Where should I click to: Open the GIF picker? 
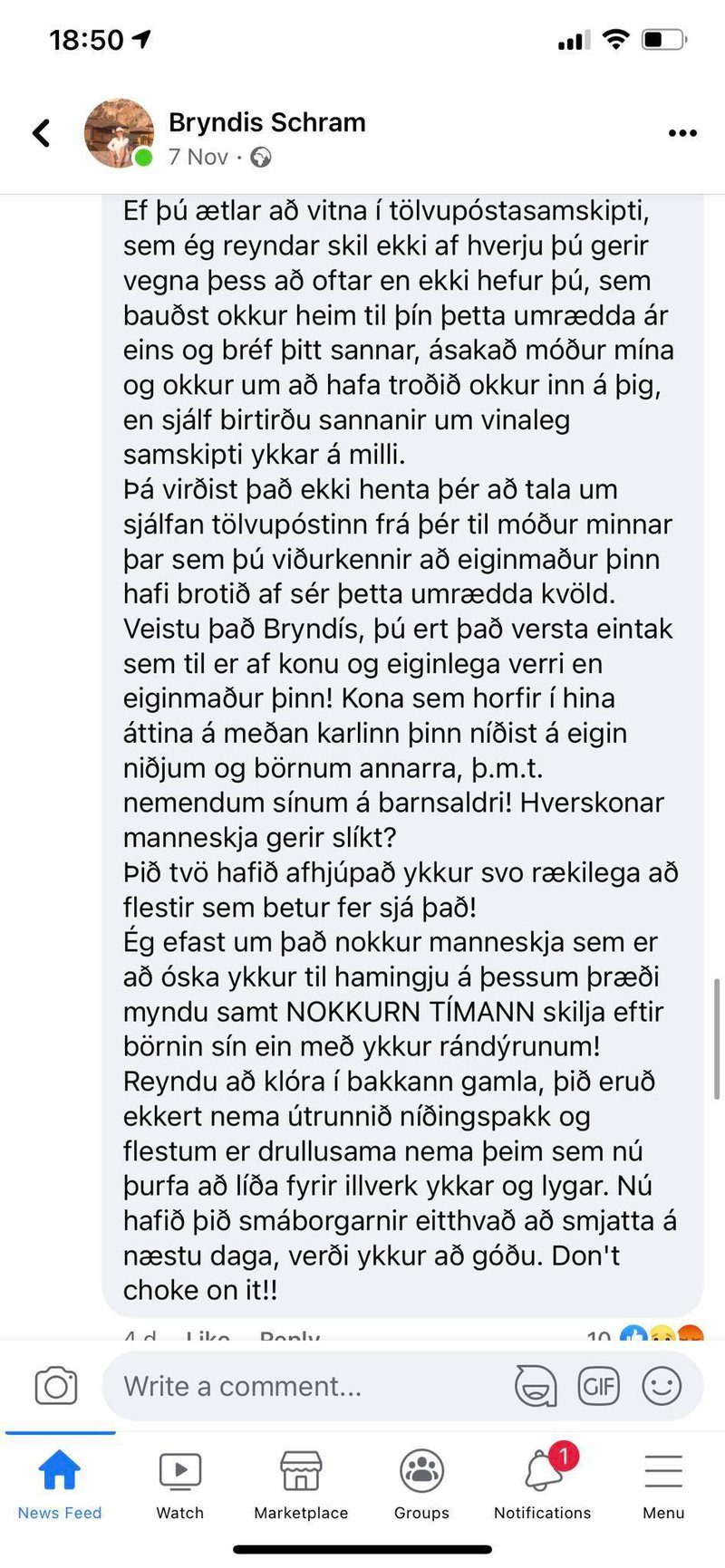click(598, 1386)
